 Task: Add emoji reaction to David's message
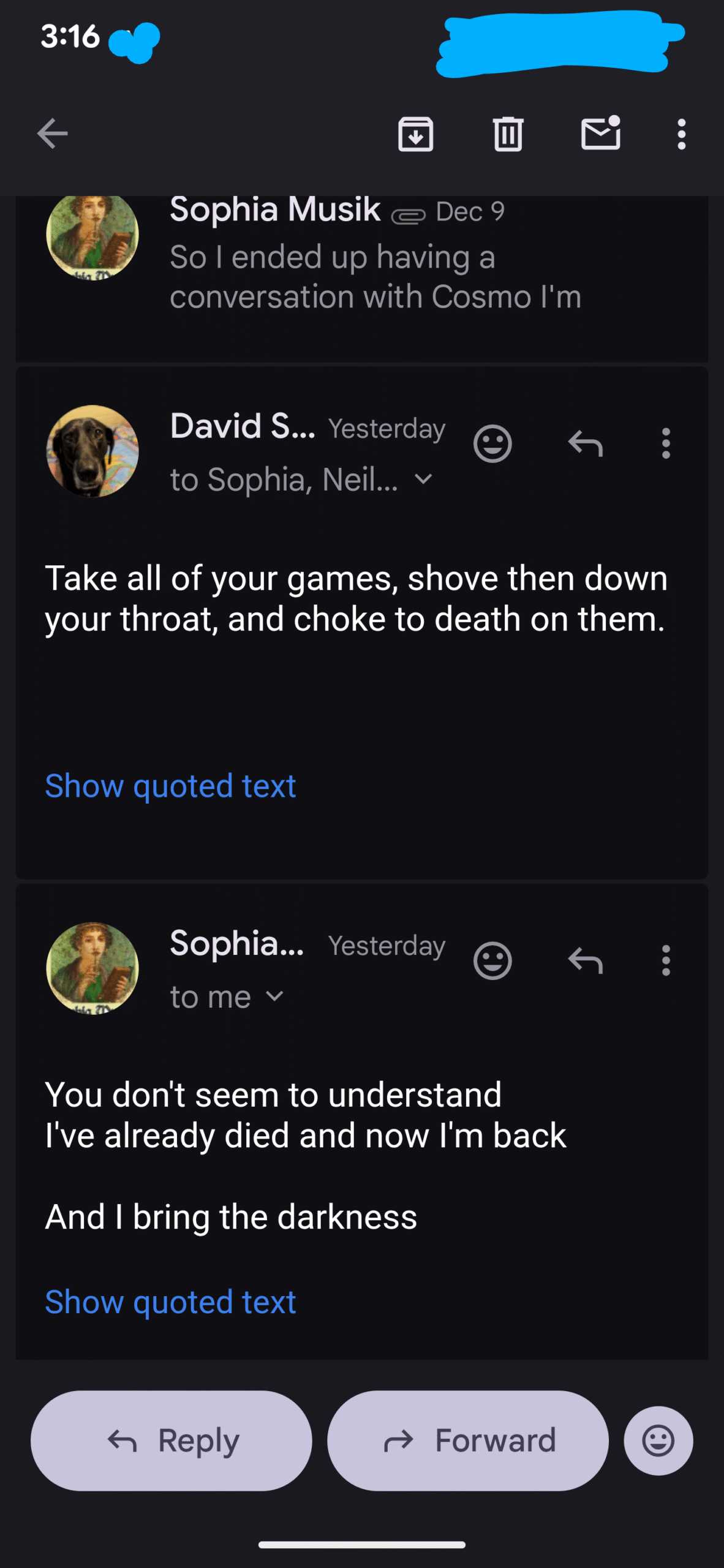click(x=492, y=443)
